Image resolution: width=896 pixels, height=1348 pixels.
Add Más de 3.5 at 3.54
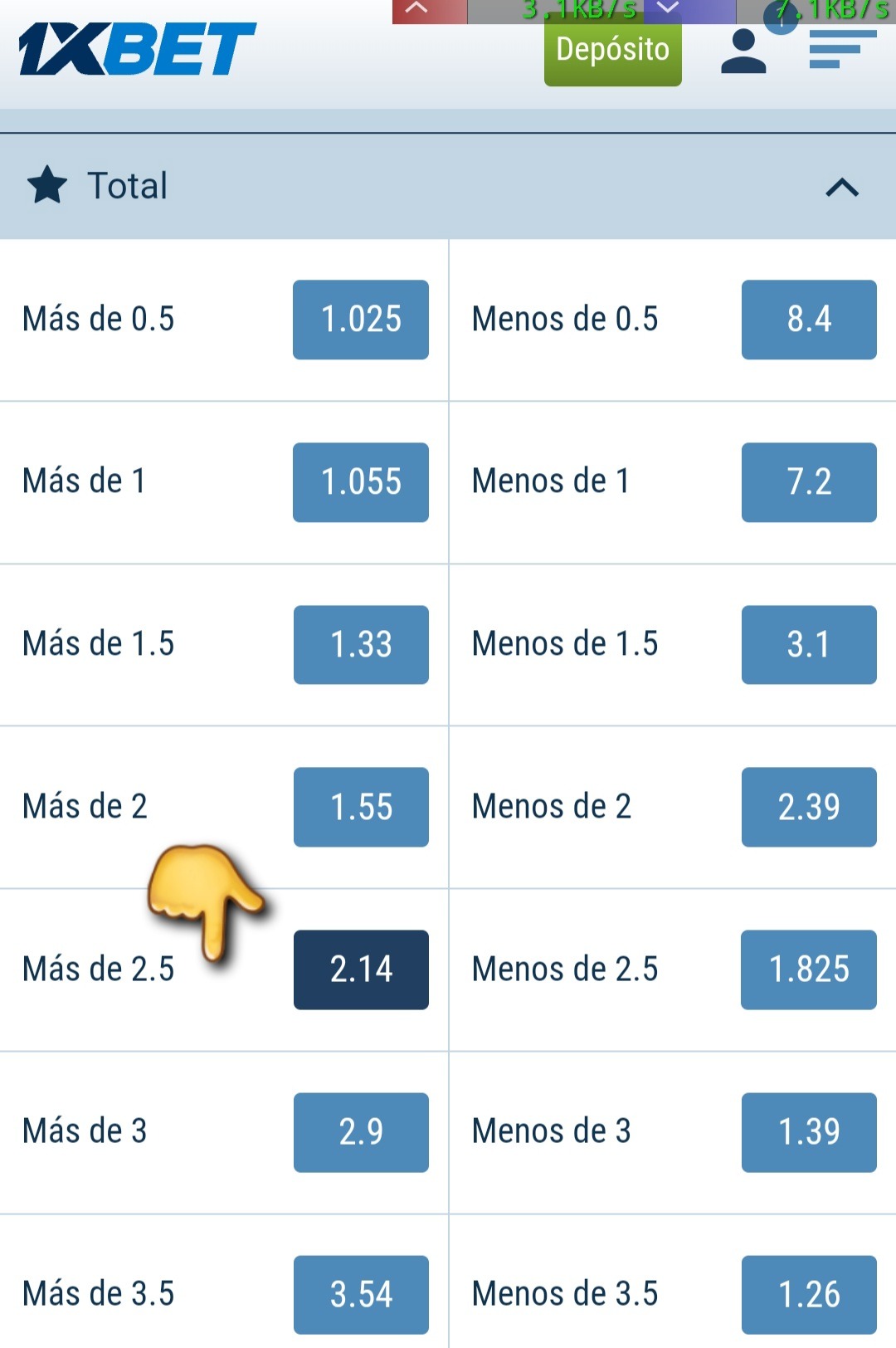pos(361,1294)
